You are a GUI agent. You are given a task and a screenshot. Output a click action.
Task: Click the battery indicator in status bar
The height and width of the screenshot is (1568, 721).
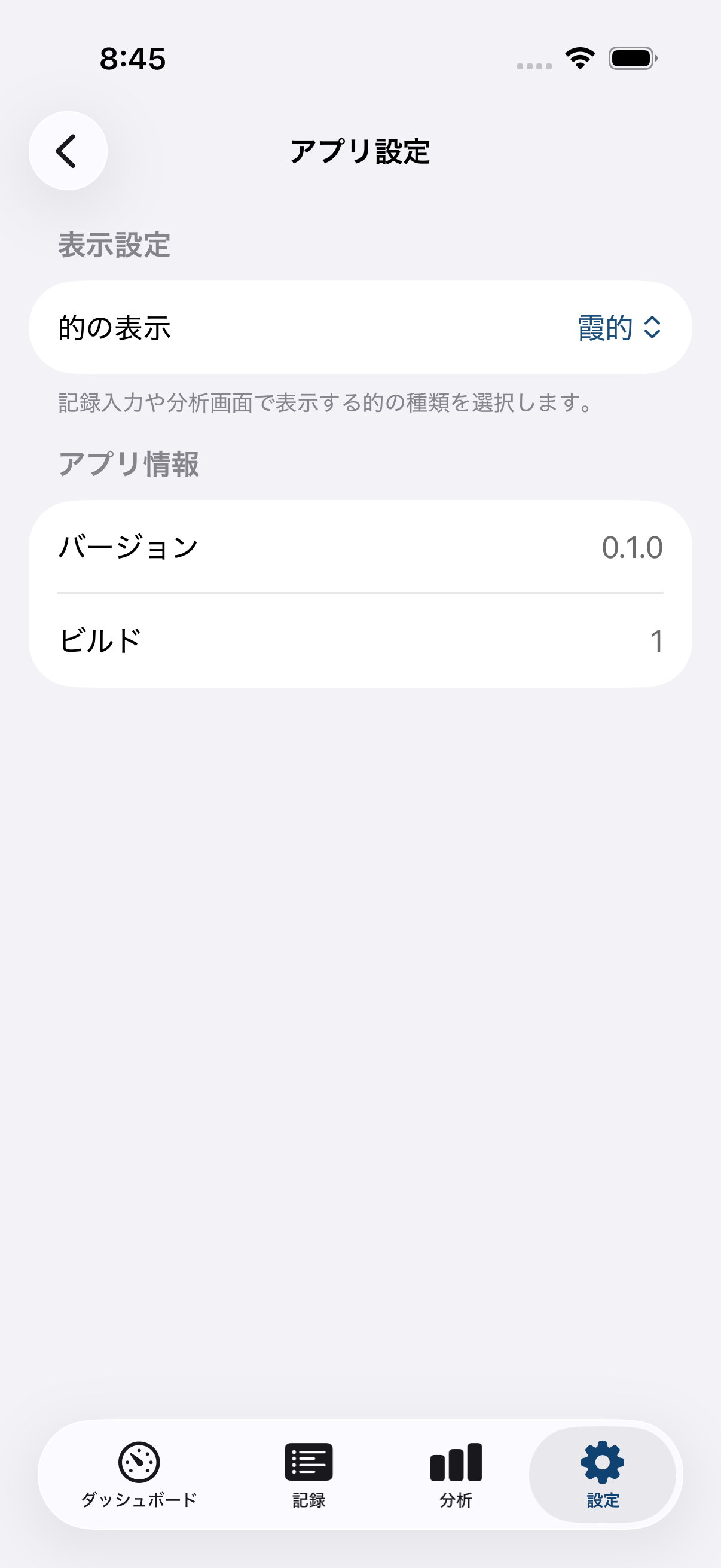tap(631, 57)
